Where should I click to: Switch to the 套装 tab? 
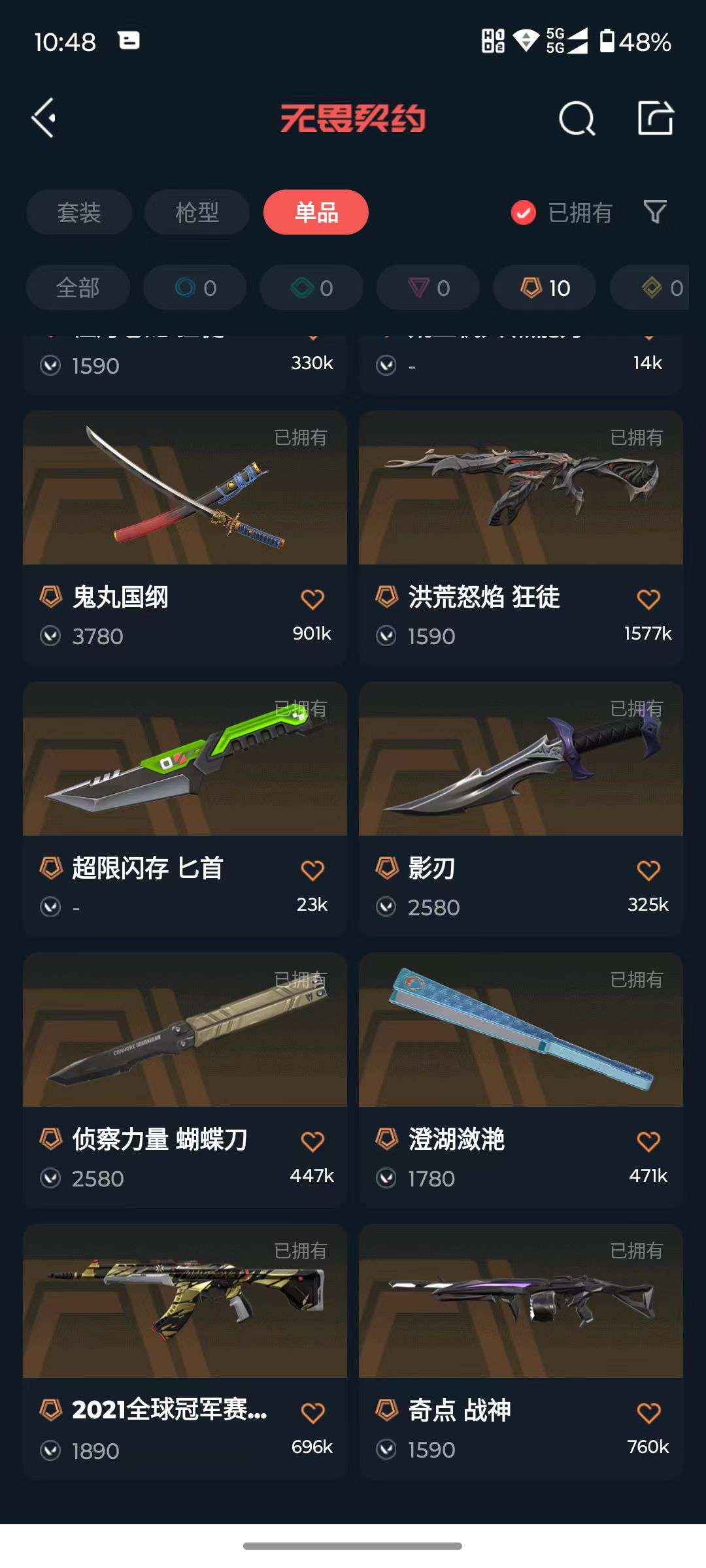78,212
